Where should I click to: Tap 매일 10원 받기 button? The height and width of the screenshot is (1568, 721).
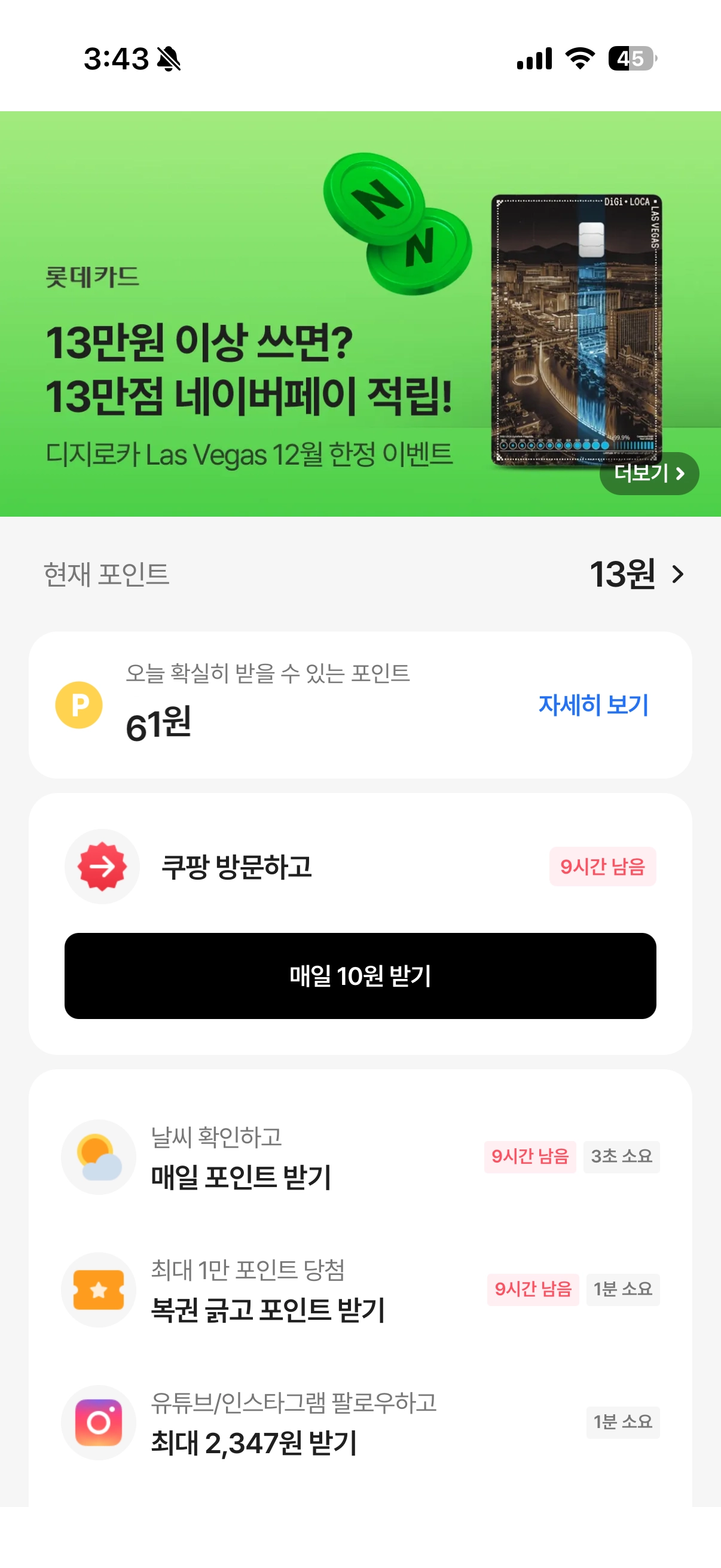click(x=360, y=976)
